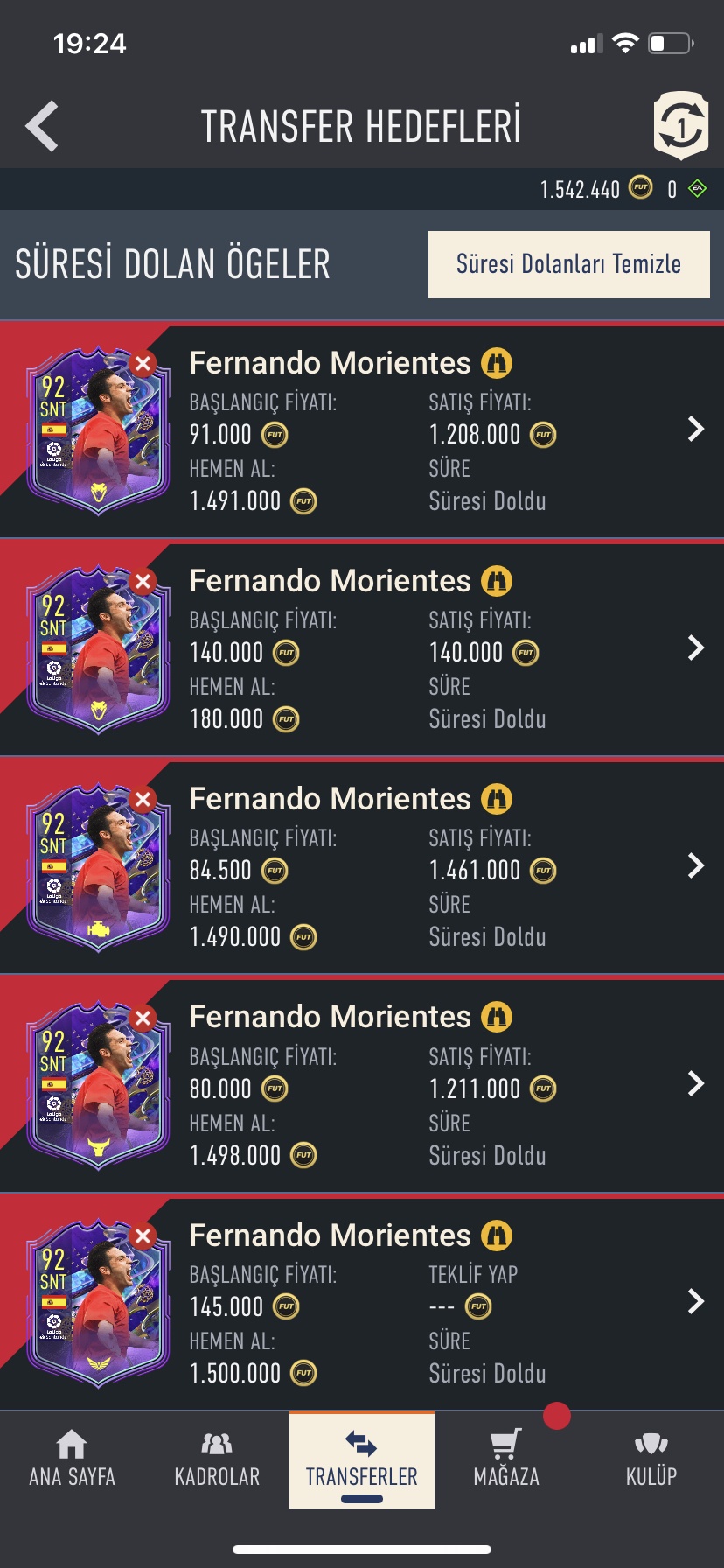Open the shield icon with number 1
This screenshot has height=1568, width=724.
coord(680,126)
